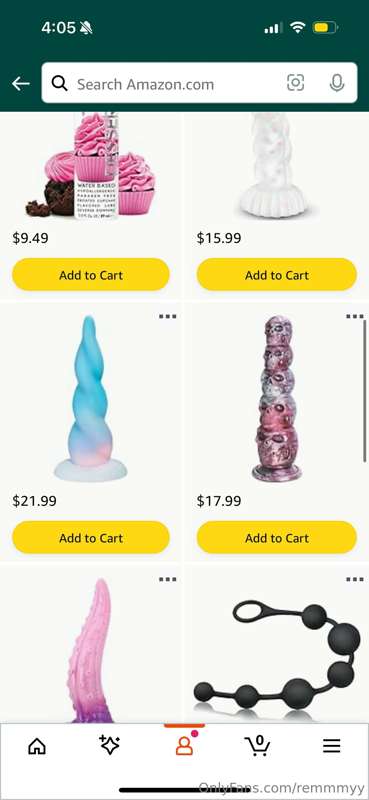Open the options menu on the $17.99 item
The image size is (369, 800).
click(x=355, y=317)
